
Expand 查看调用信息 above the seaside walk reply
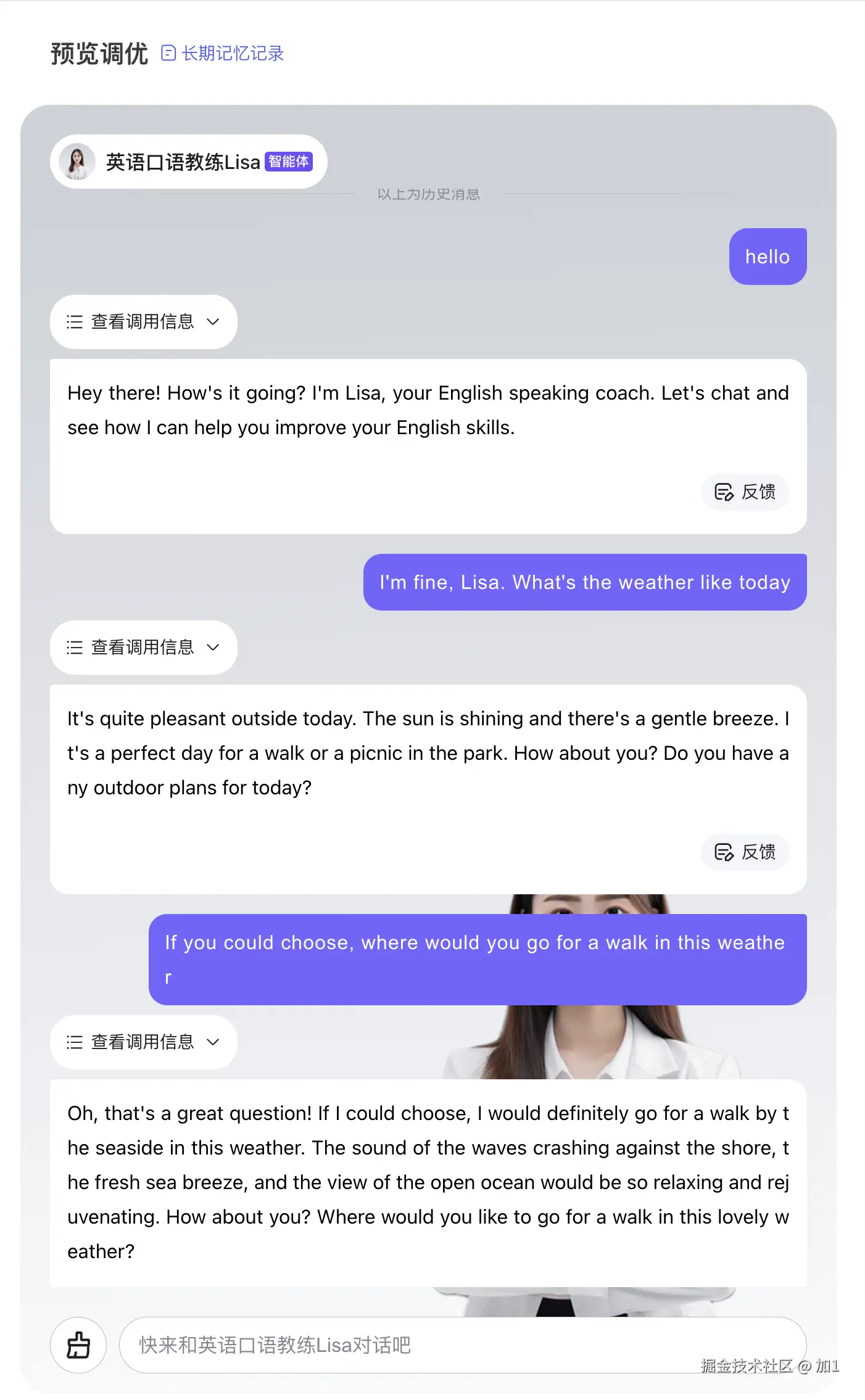coord(143,1042)
